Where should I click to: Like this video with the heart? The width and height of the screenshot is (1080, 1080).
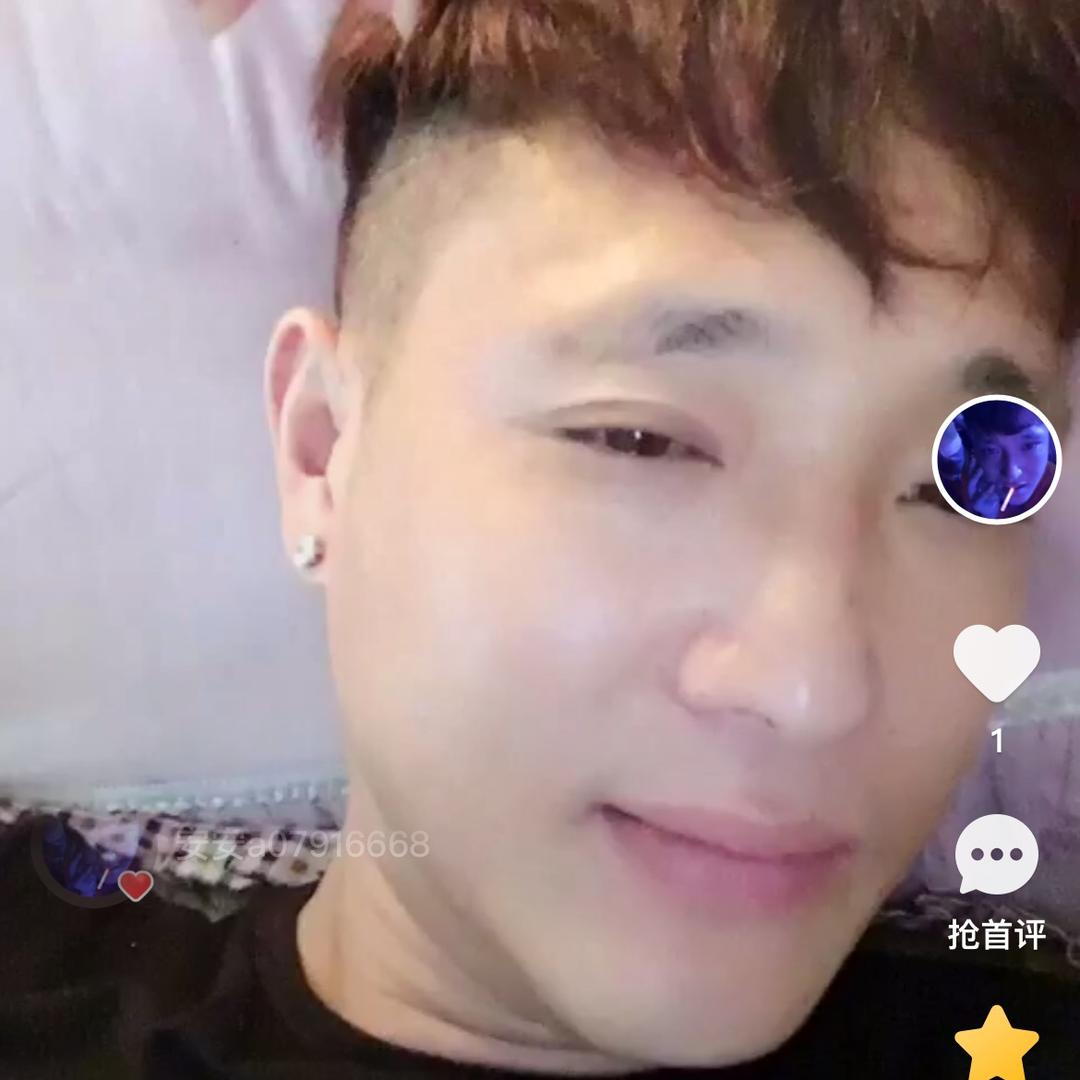point(996,662)
